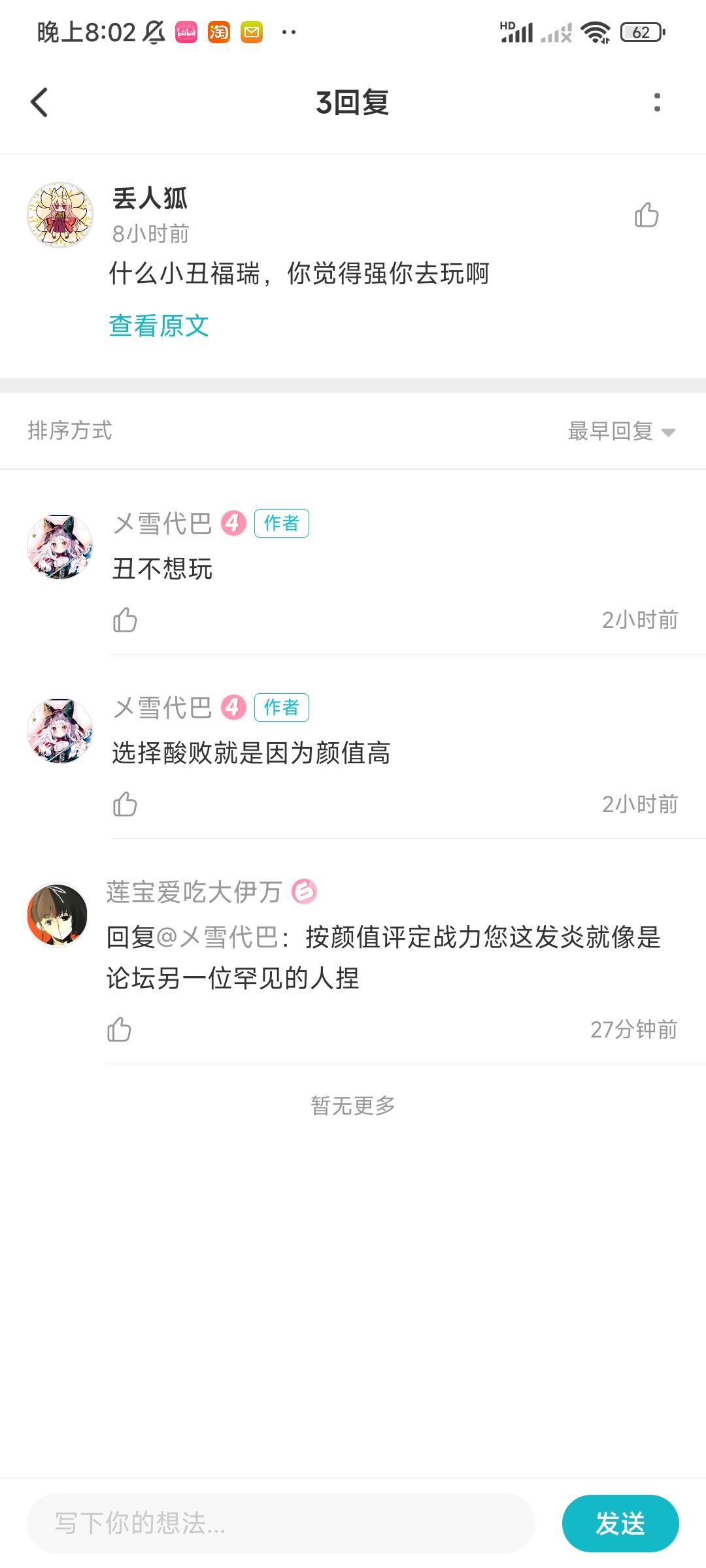Screen dimensions: 706x1568
Task: Open username 莲宝爱吃大伊万
Action: click(194, 892)
